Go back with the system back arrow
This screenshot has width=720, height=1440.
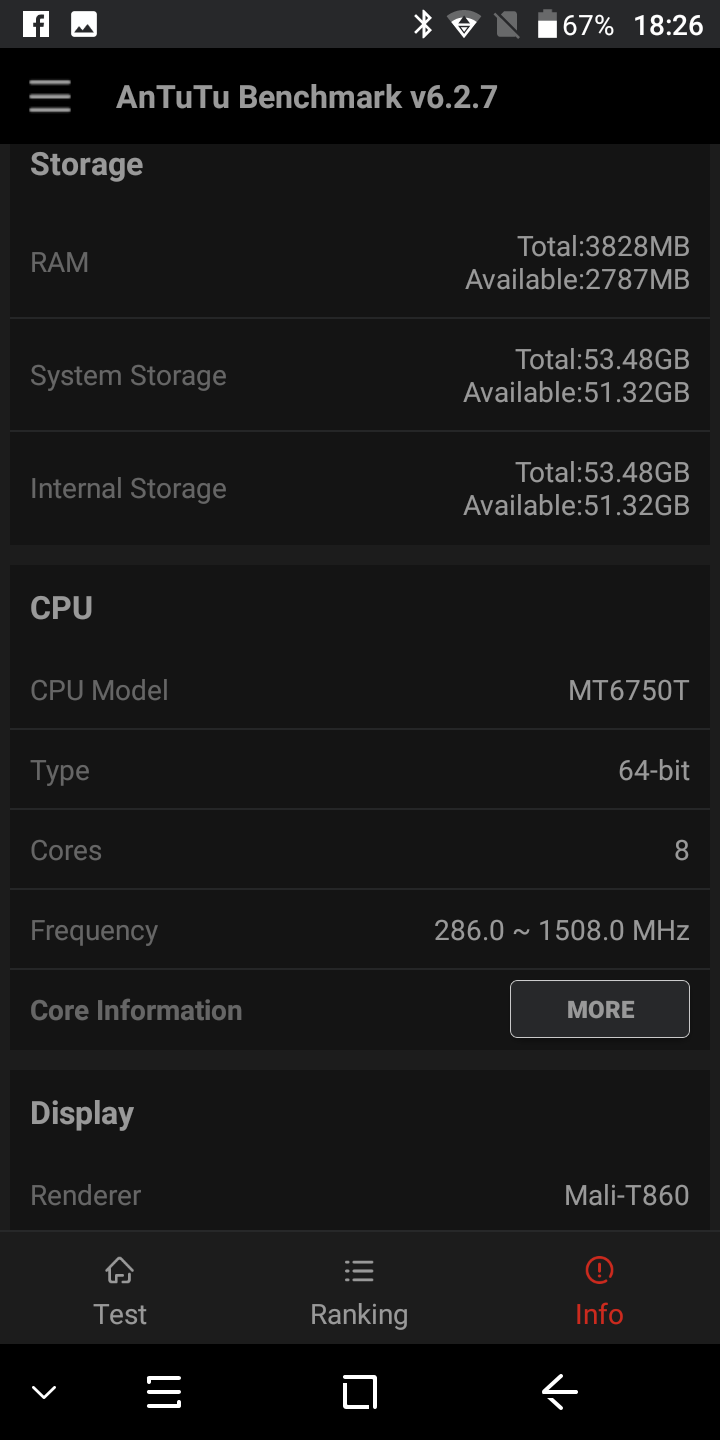pos(560,1392)
